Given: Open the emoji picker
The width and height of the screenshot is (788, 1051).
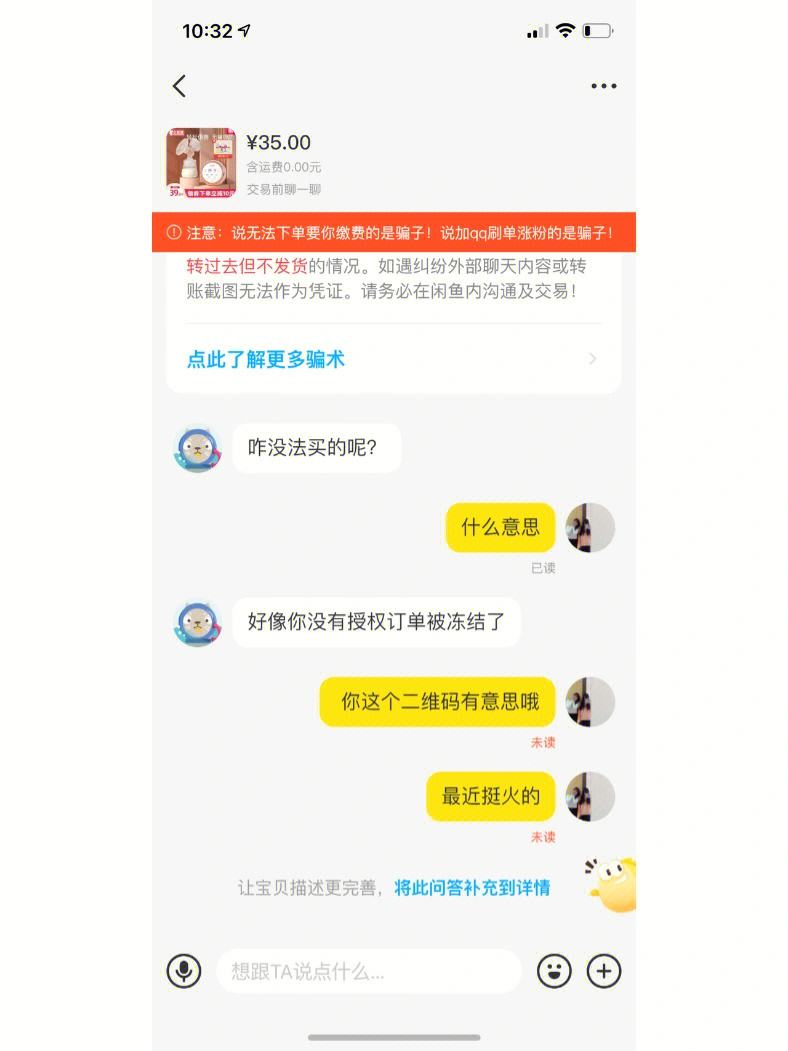Looking at the screenshot, I should [x=554, y=970].
